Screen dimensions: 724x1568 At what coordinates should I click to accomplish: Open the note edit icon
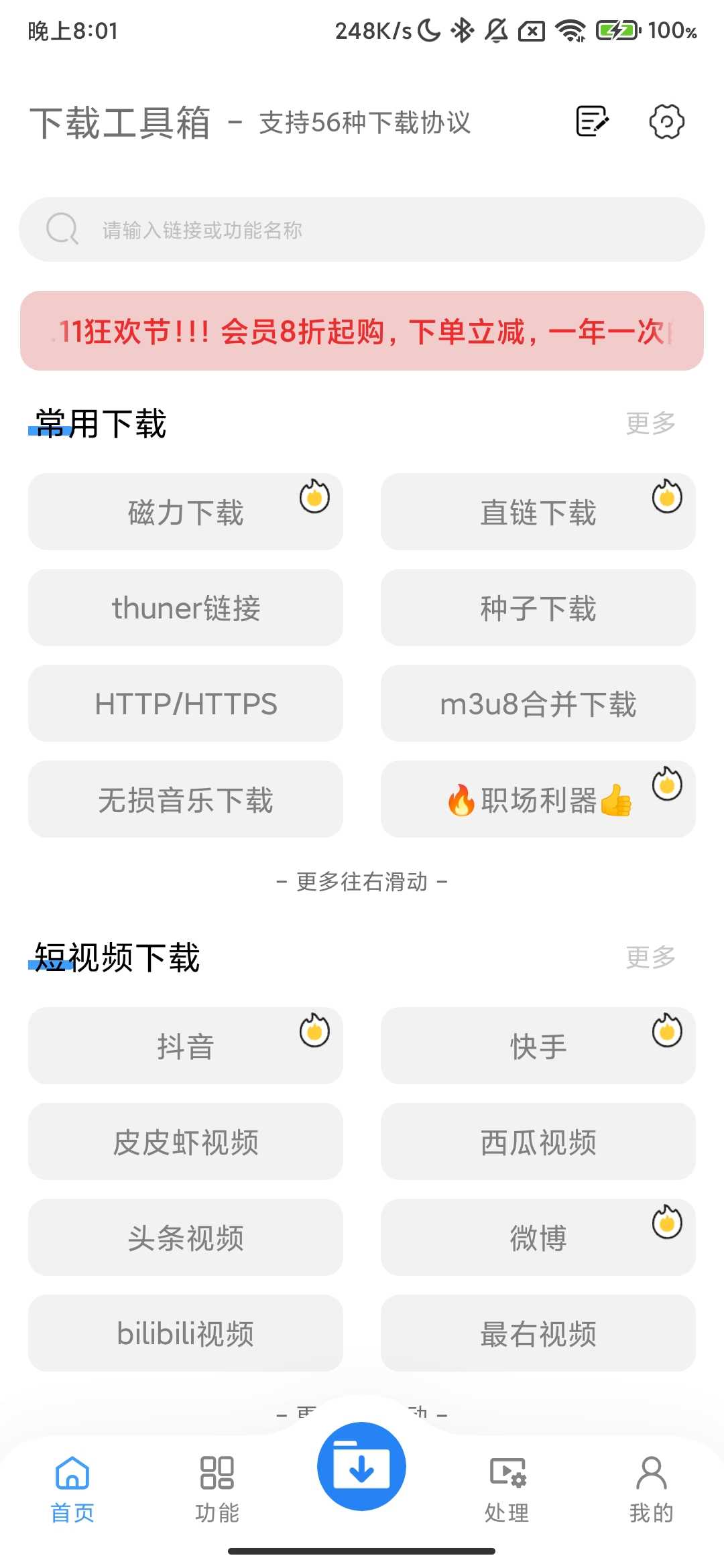593,121
